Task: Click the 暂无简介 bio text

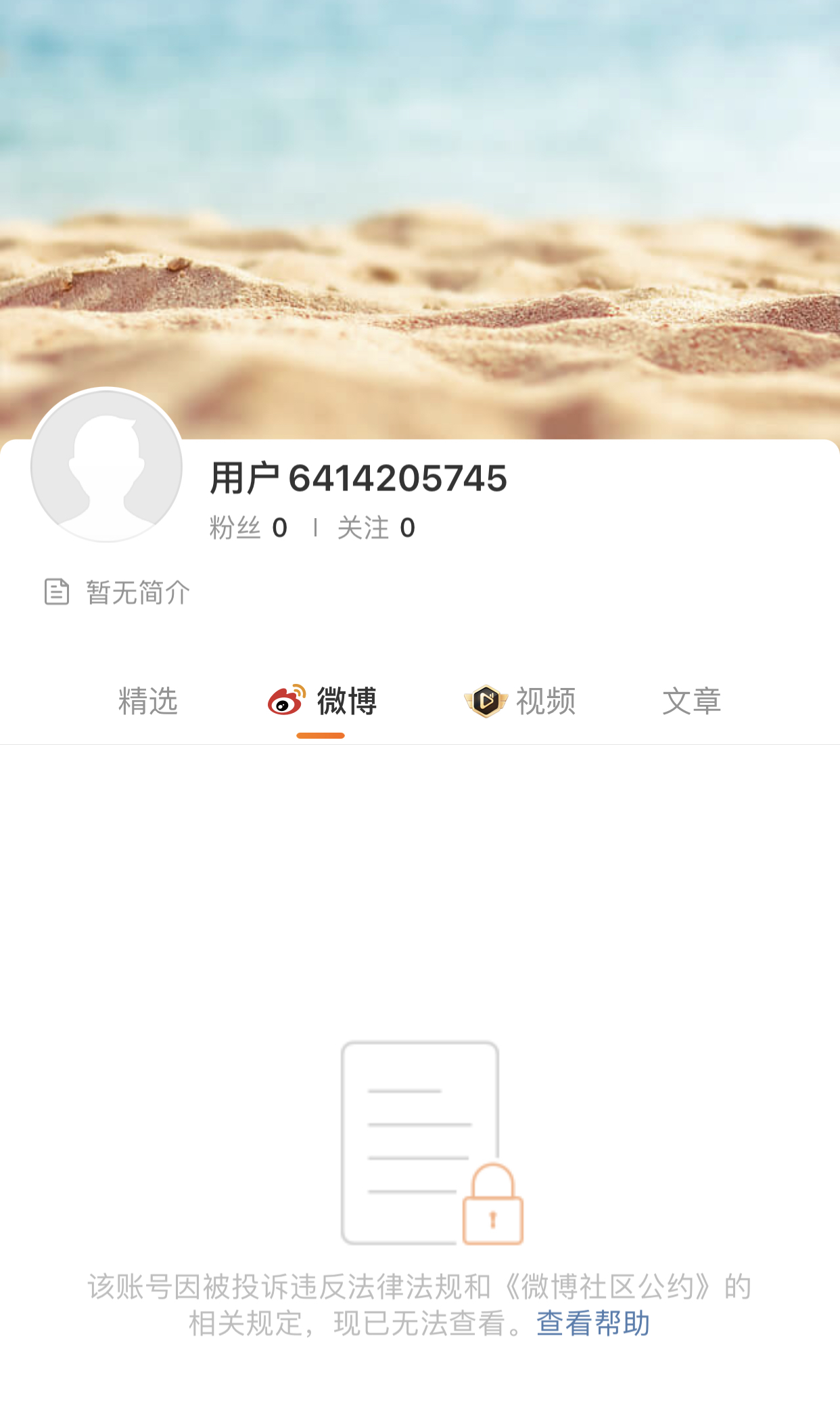Action: click(x=135, y=593)
